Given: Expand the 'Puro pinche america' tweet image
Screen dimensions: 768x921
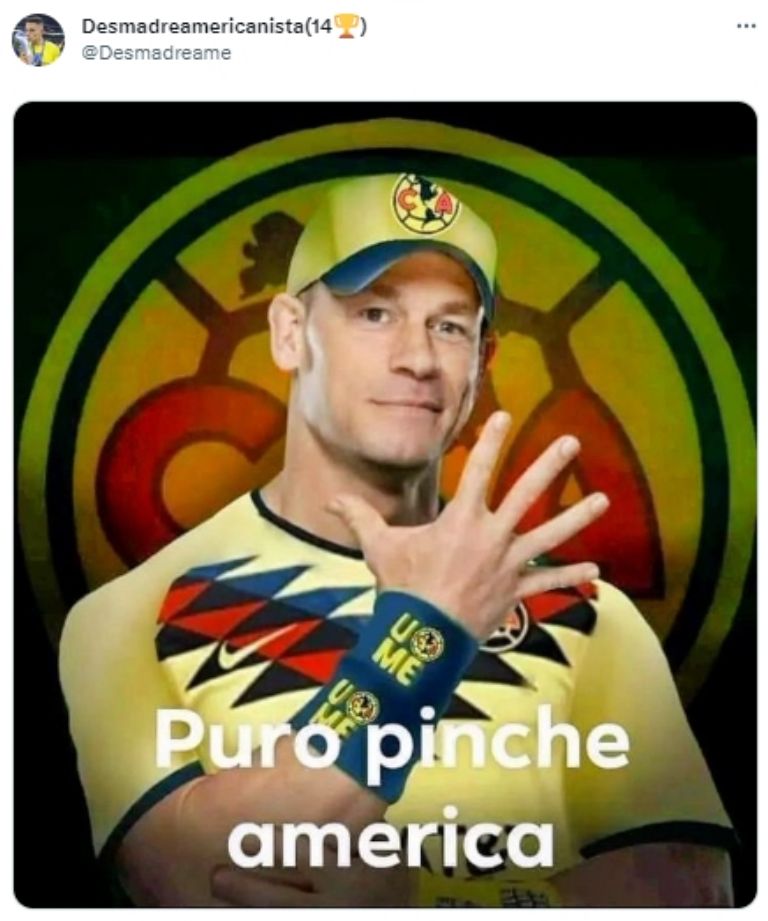Looking at the screenshot, I should coord(385,505).
